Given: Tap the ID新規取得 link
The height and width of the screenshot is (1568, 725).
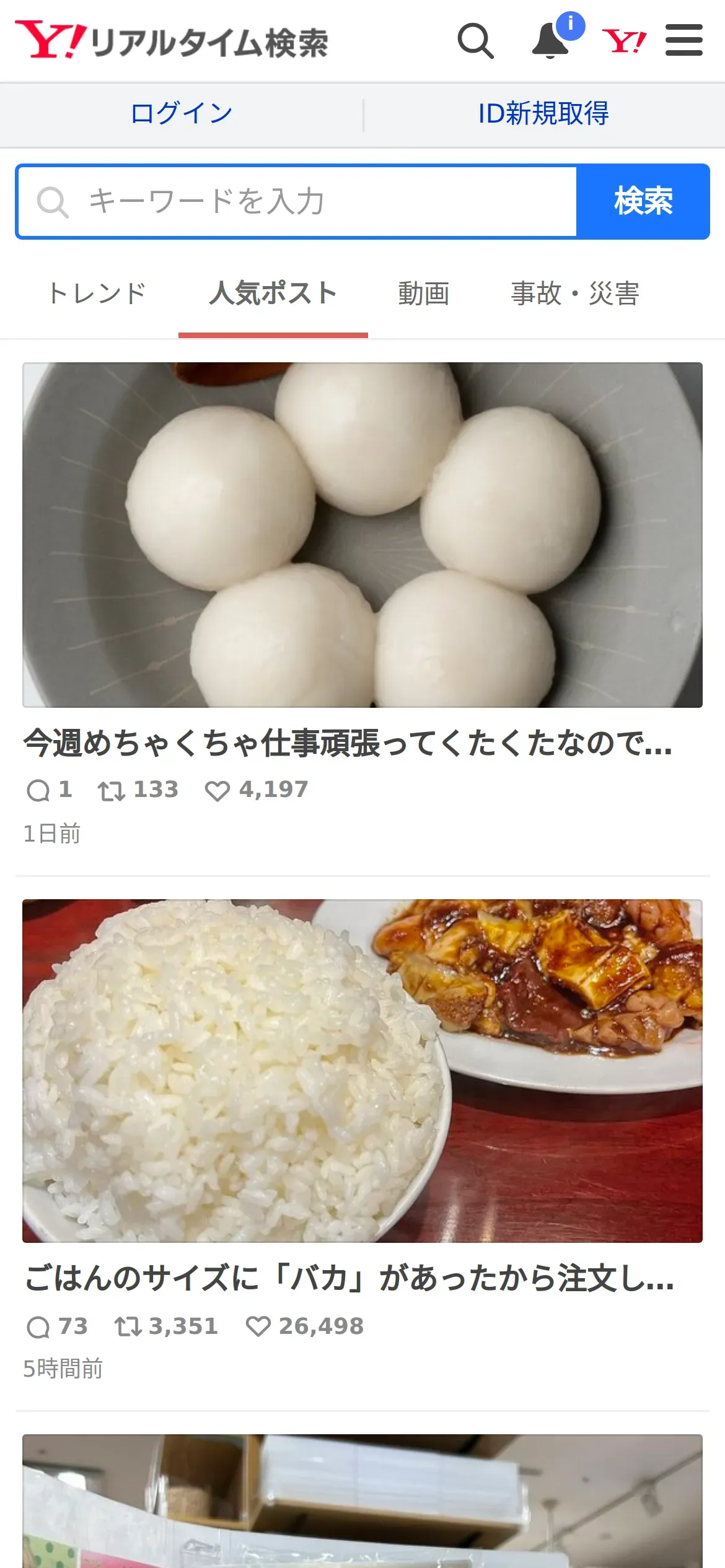Looking at the screenshot, I should [x=543, y=114].
